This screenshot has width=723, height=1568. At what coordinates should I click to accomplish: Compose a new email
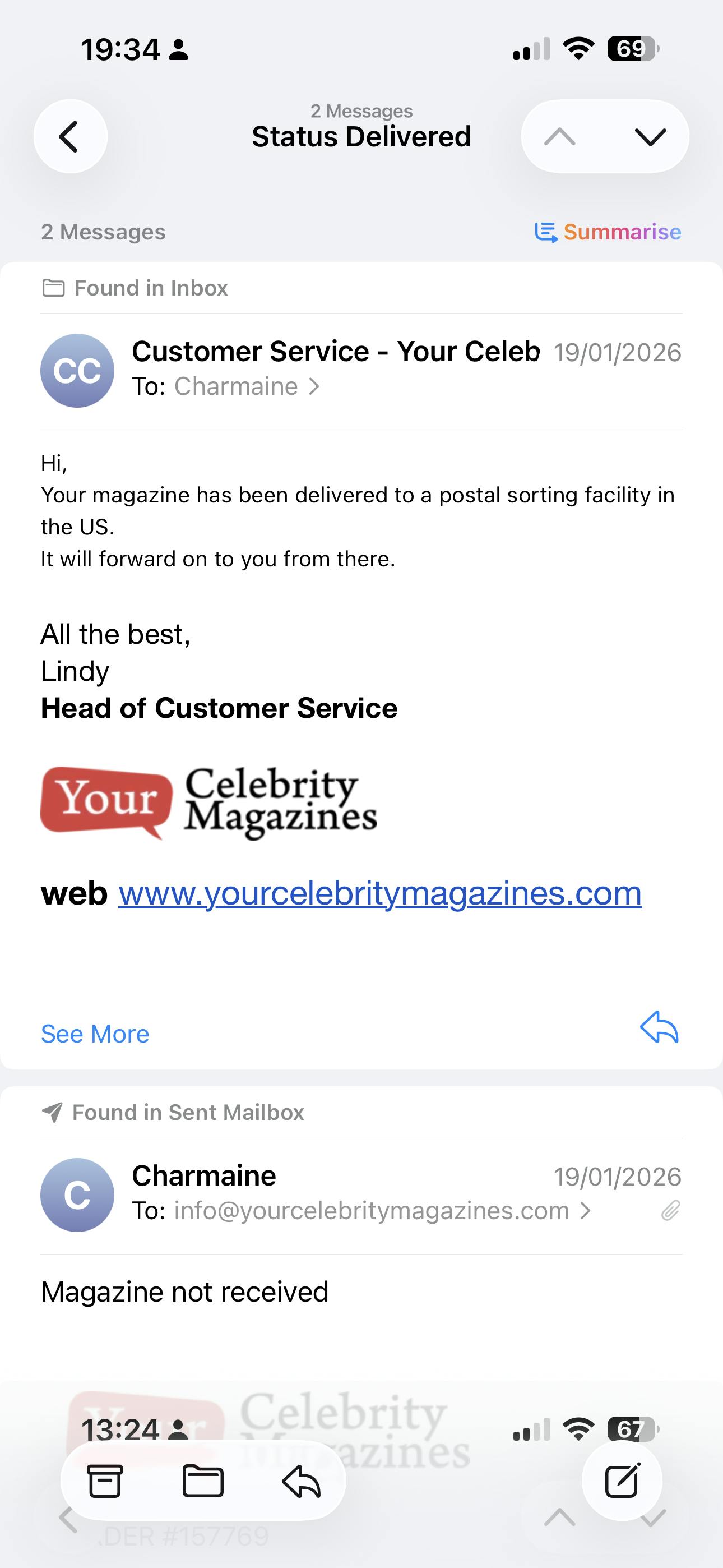622,1481
